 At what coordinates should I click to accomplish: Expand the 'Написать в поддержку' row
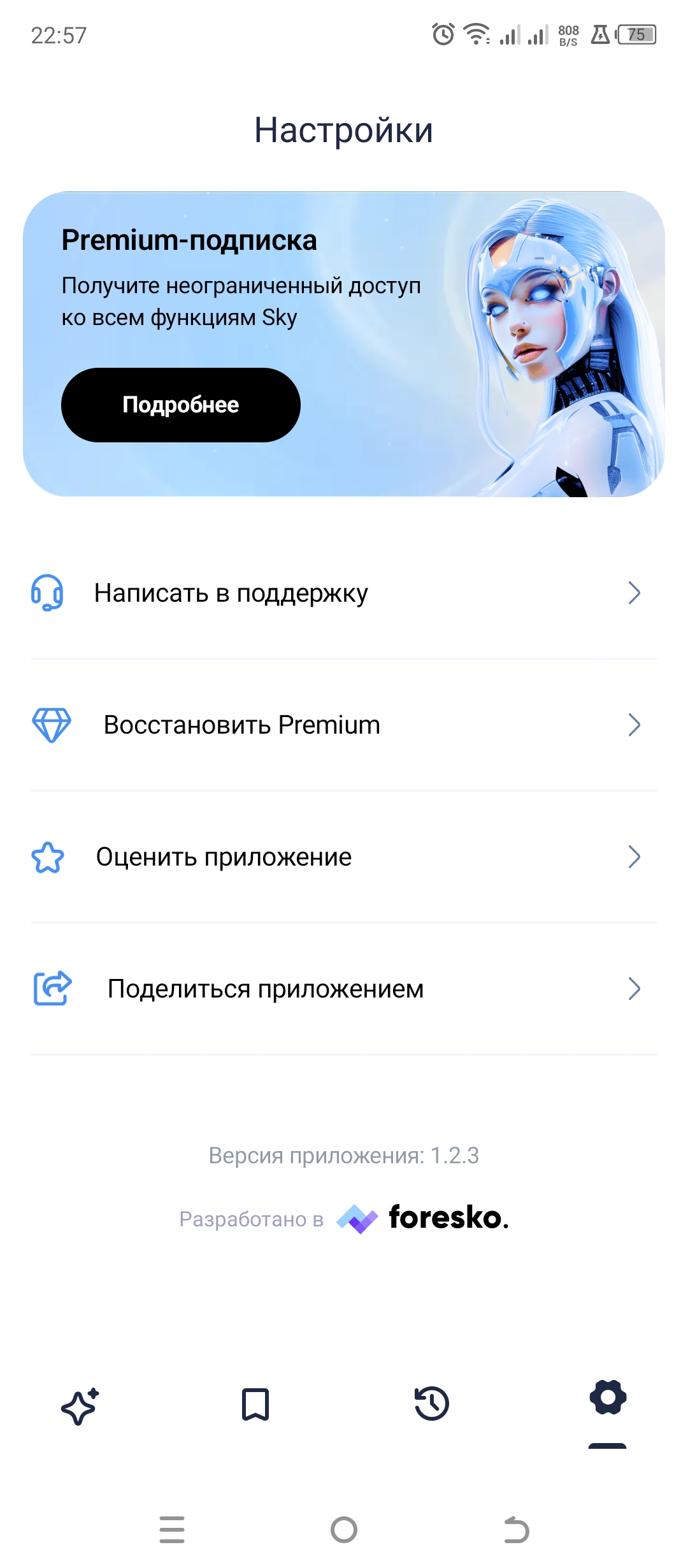tap(634, 593)
